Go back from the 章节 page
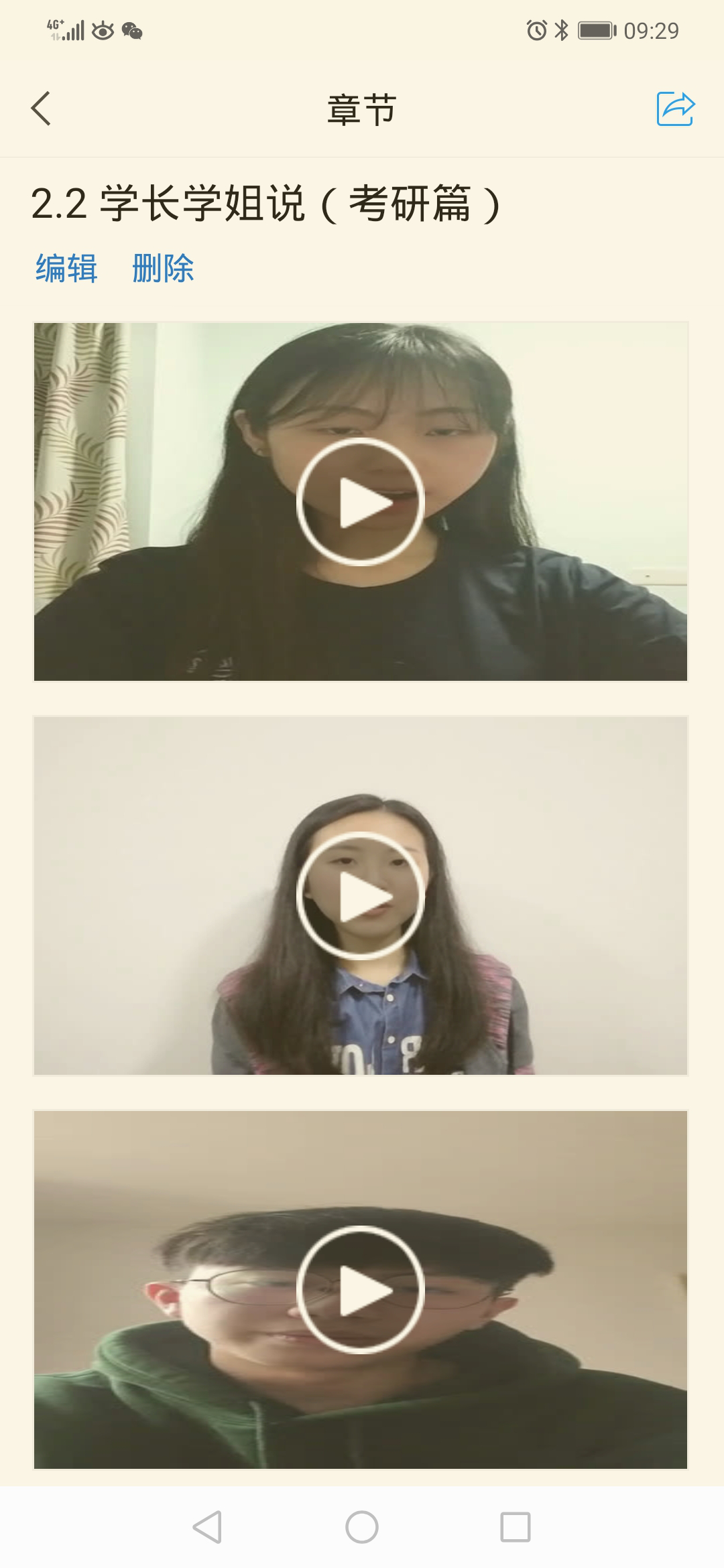724x1568 pixels. coord(42,109)
